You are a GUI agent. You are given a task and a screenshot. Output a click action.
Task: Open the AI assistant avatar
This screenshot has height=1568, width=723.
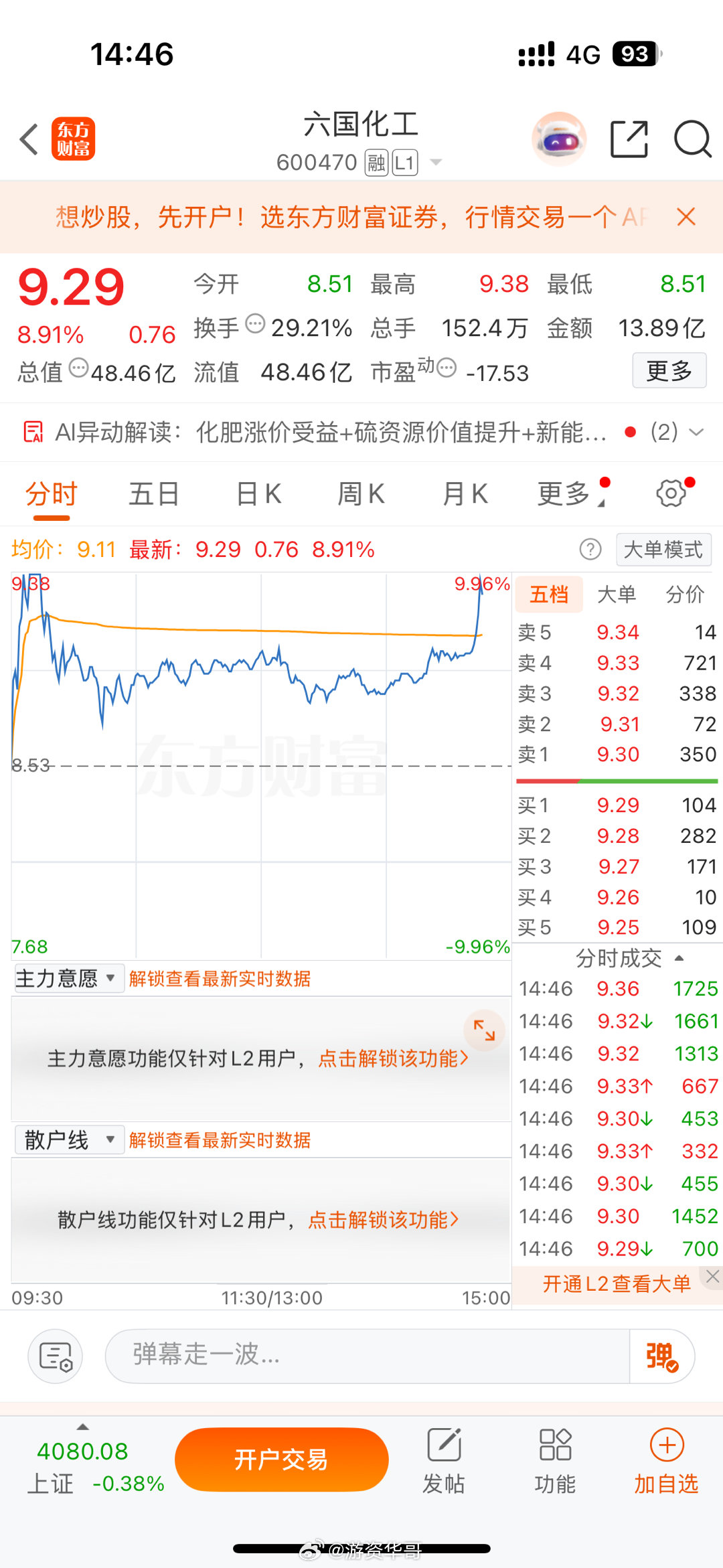(560, 138)
